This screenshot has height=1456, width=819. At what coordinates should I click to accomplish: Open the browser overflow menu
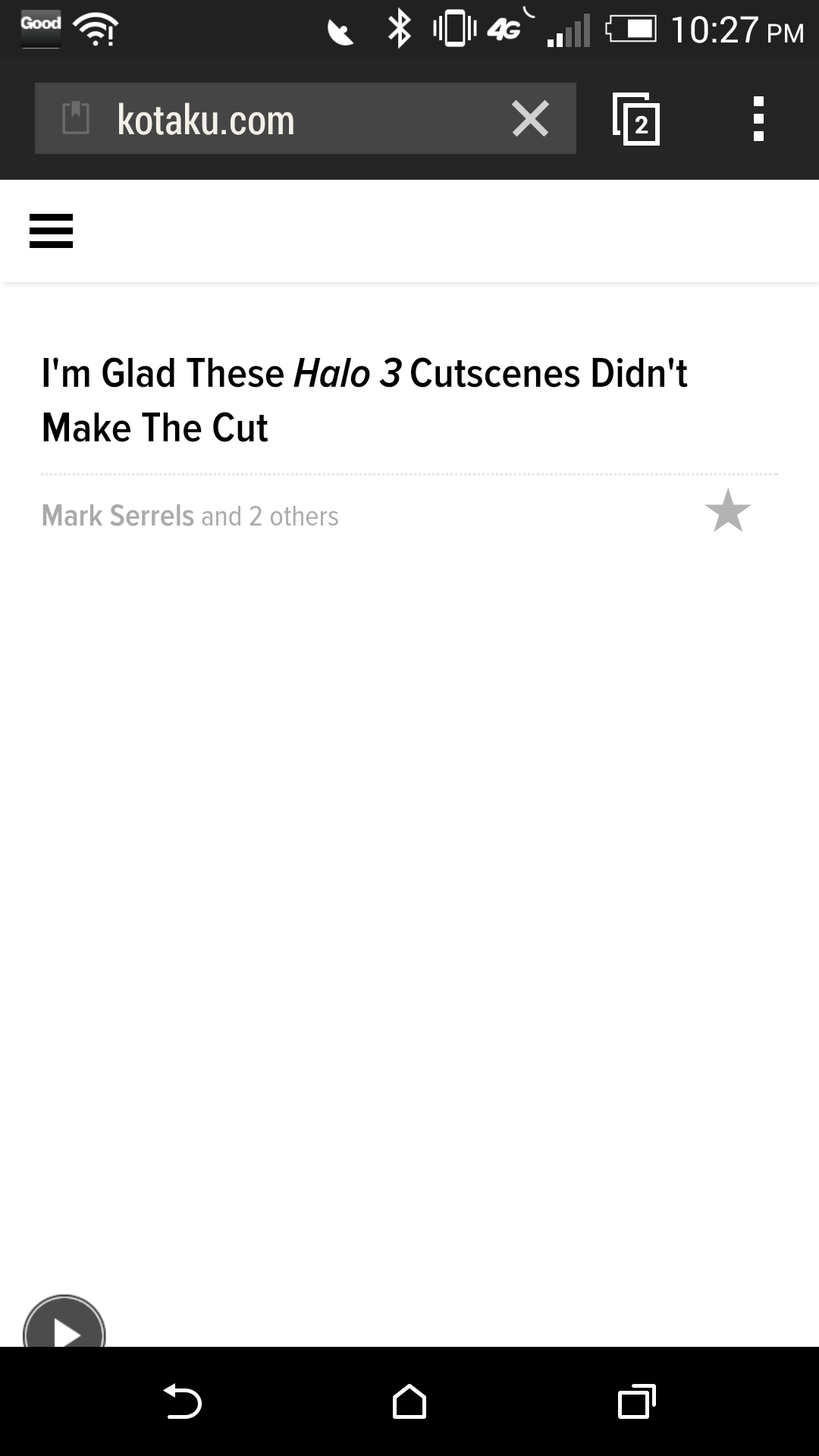coord(758,119)
